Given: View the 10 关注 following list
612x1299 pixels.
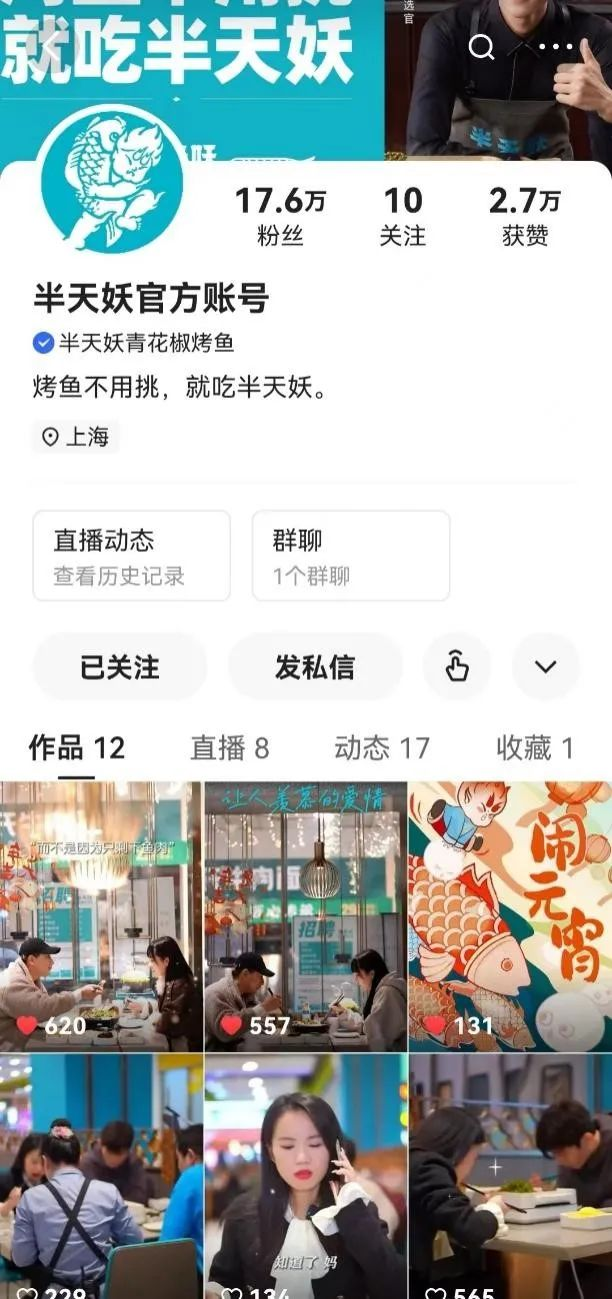Looking at the screenshot, I should pyautogui.click(x=403, y=215).
